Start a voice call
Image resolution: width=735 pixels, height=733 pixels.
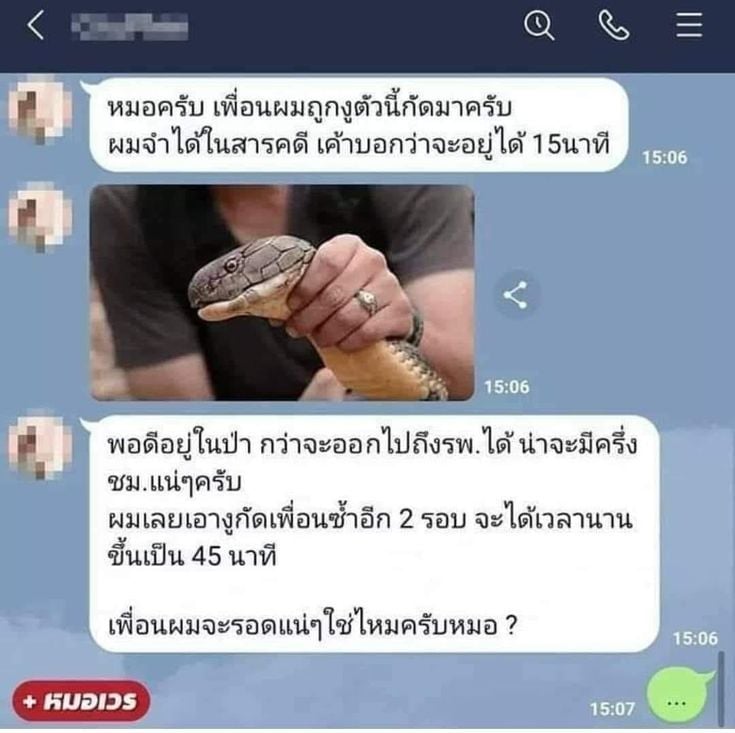(614, 27)
